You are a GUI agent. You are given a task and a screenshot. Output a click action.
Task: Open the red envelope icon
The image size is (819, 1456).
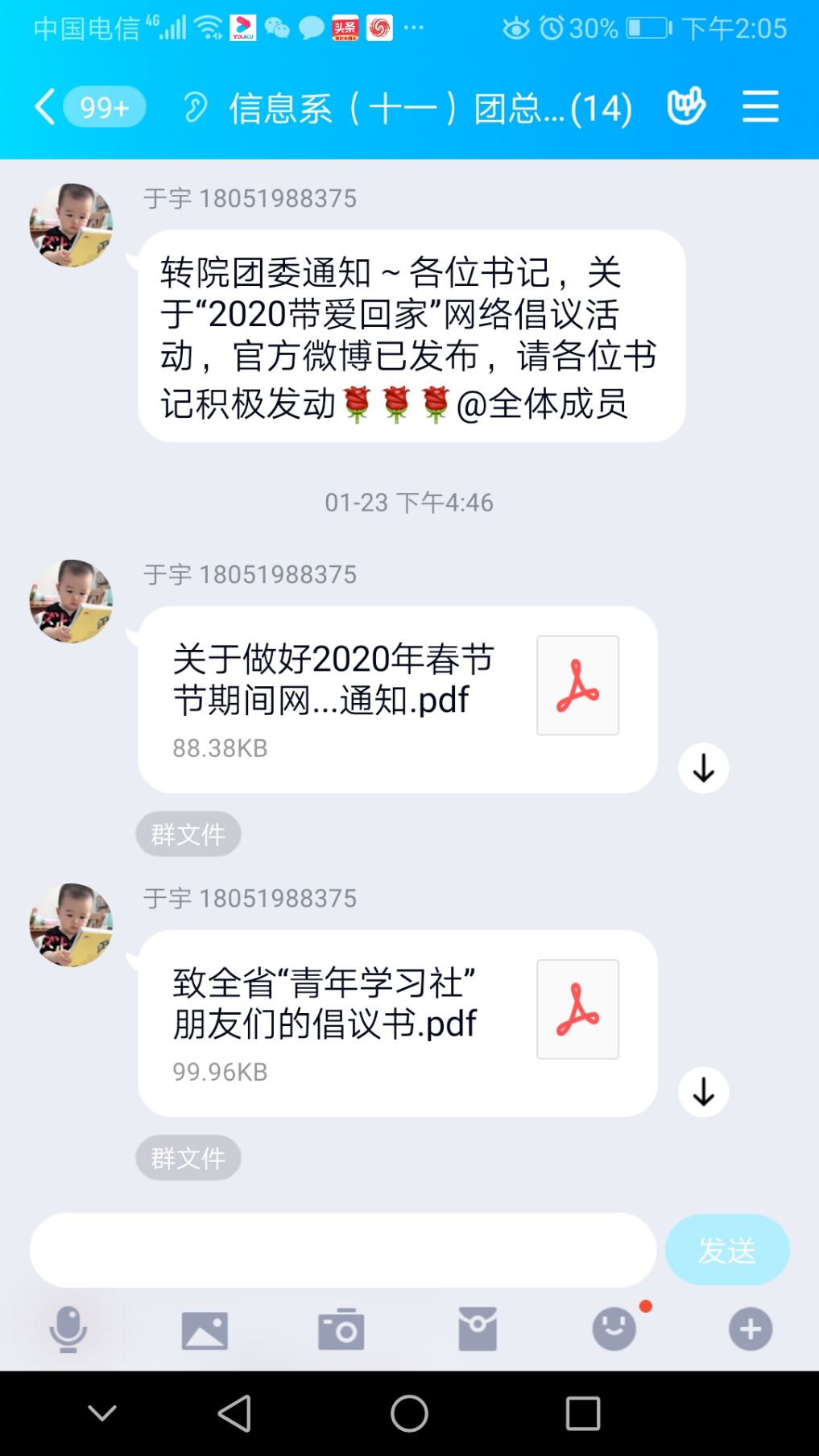pos(478,1329)
